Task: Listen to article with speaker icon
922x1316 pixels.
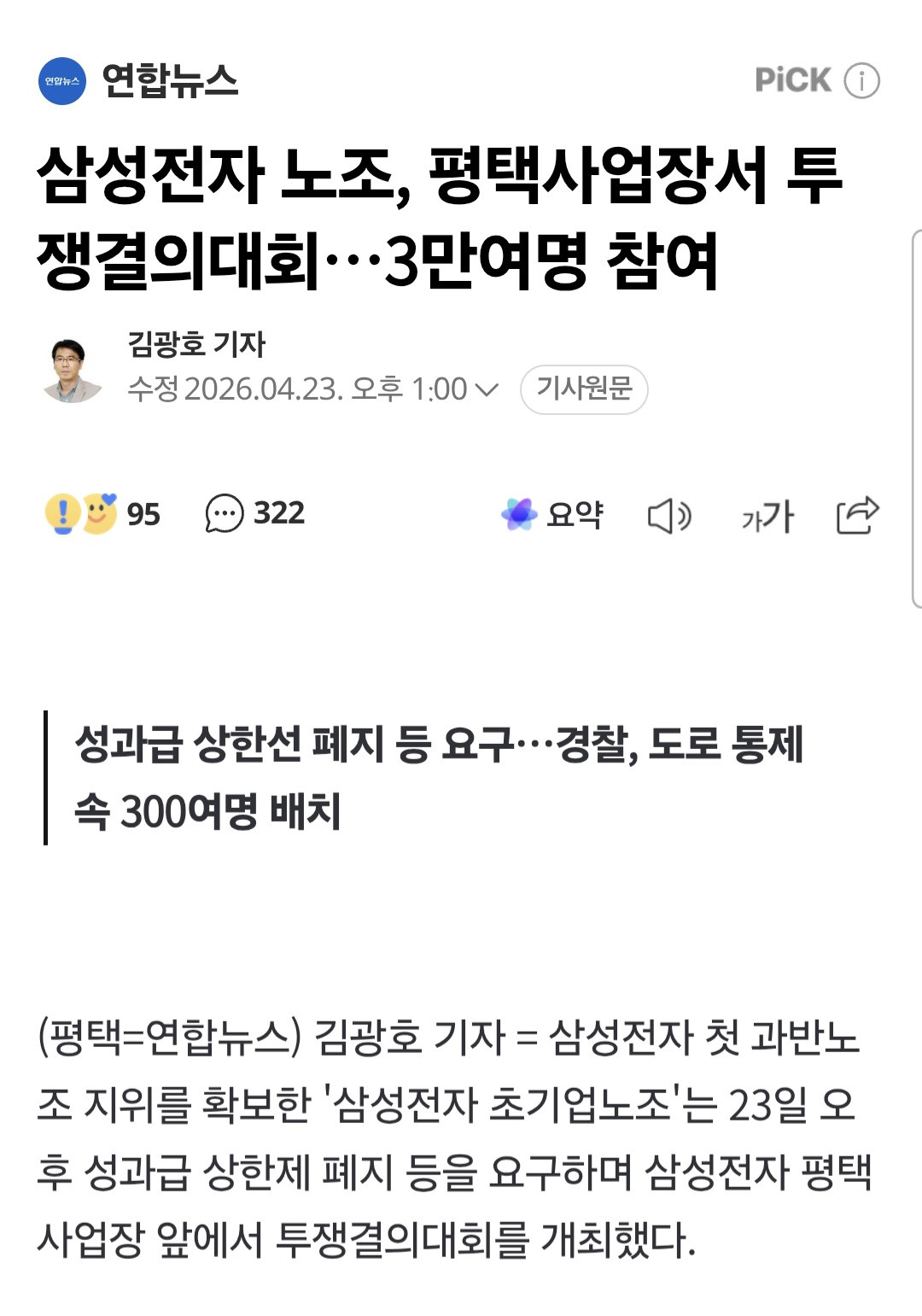Action: (669, 516)
